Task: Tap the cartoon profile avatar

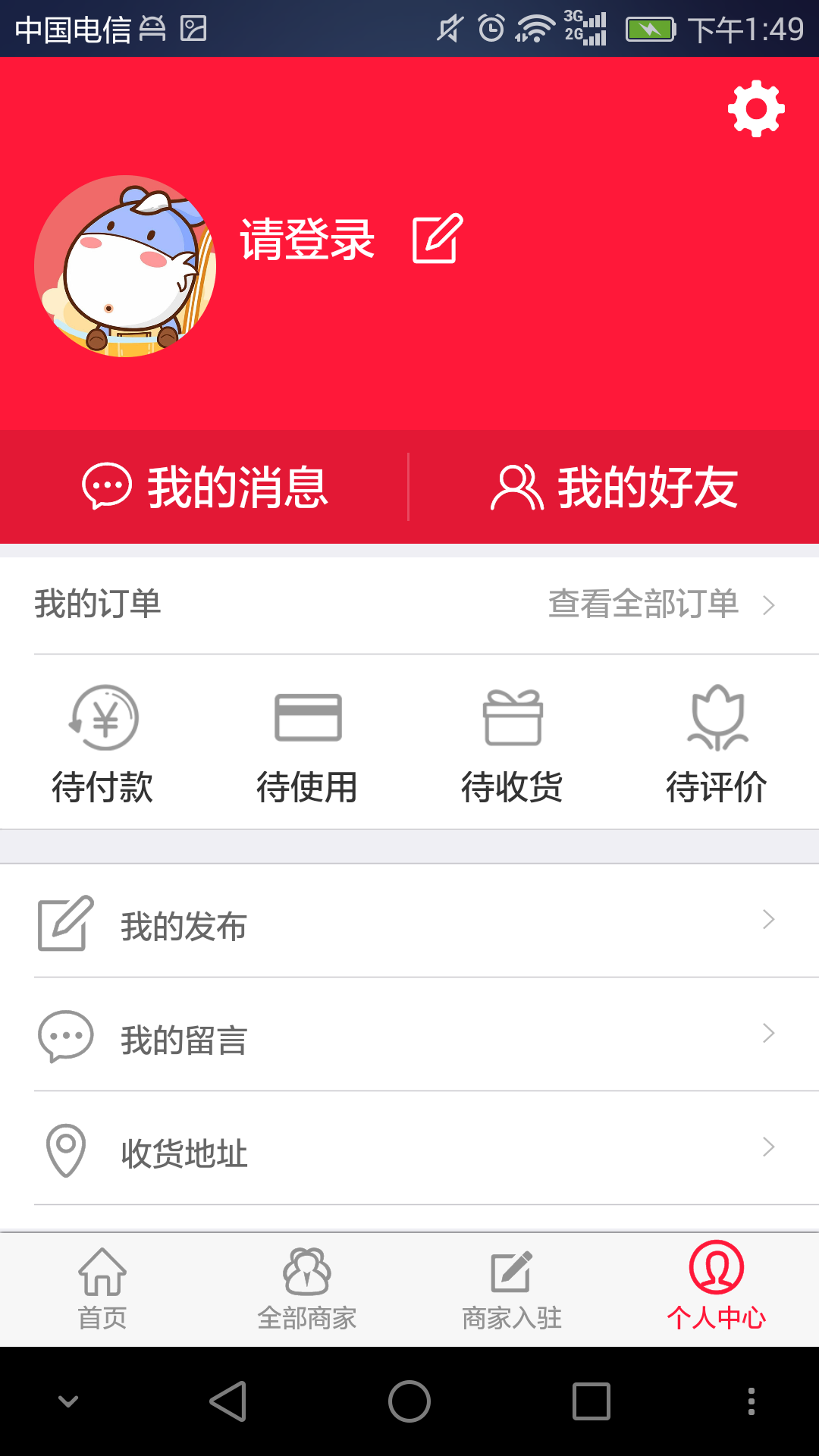Action: 125,266
